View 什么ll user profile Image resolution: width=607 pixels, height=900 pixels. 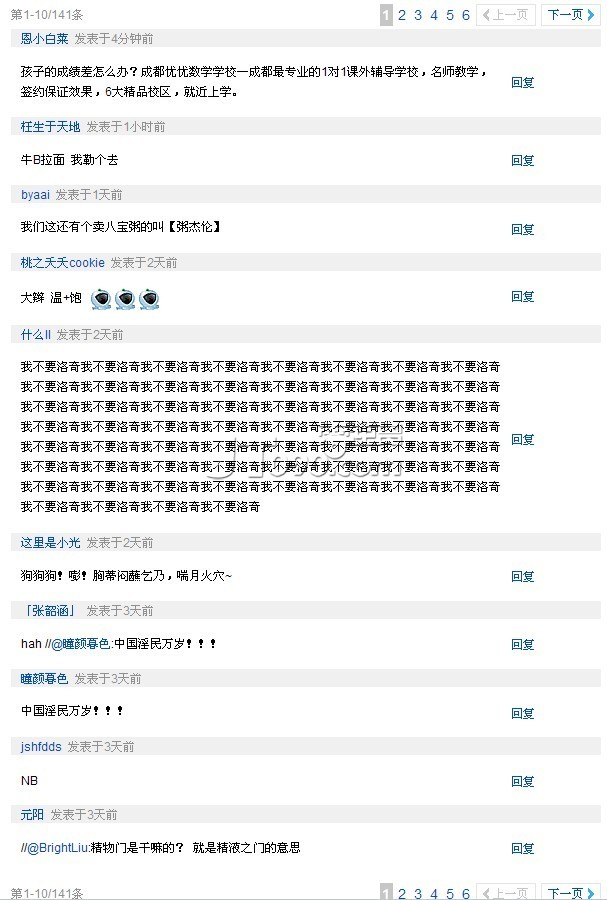[x=35, y=334]
